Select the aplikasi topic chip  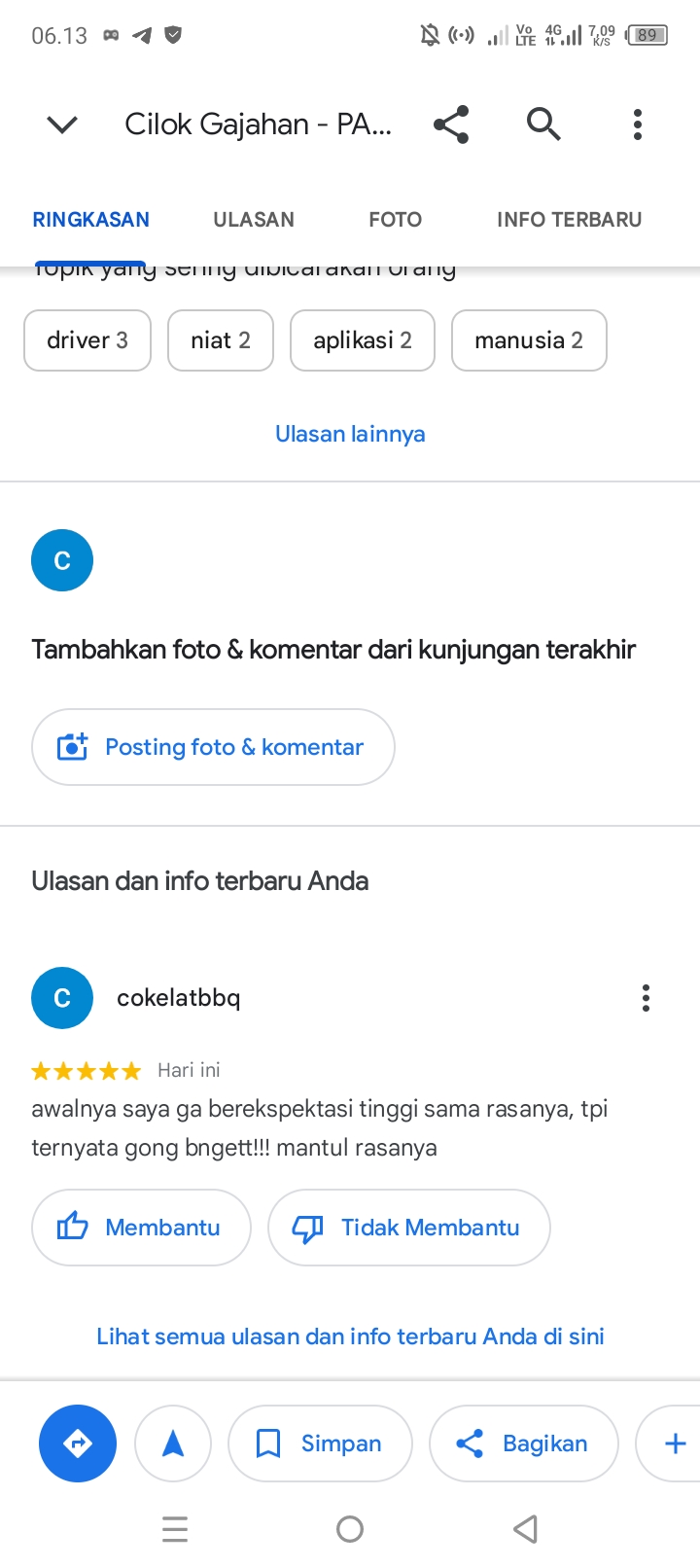(x=363, y=340)
